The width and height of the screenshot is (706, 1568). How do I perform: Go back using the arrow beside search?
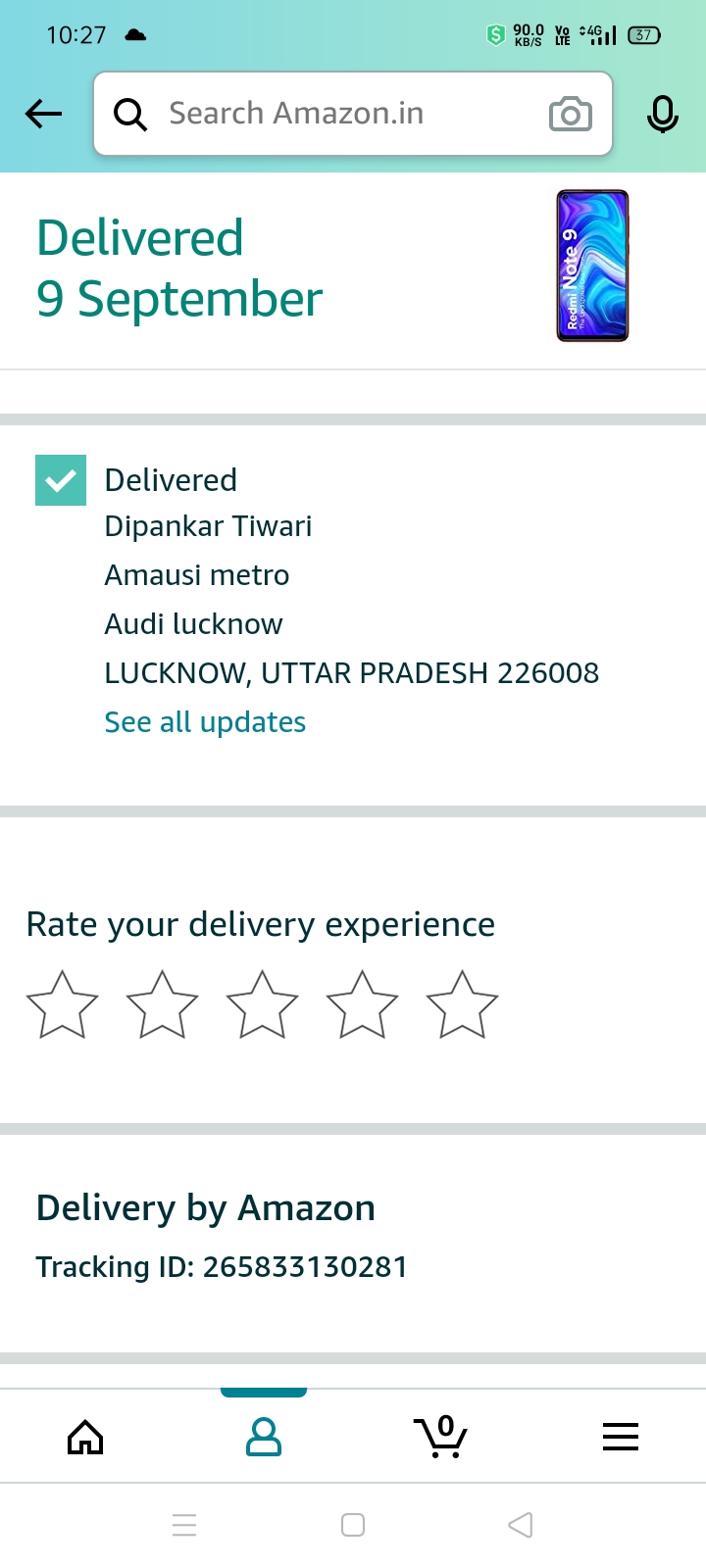click(x=43, y=114)
